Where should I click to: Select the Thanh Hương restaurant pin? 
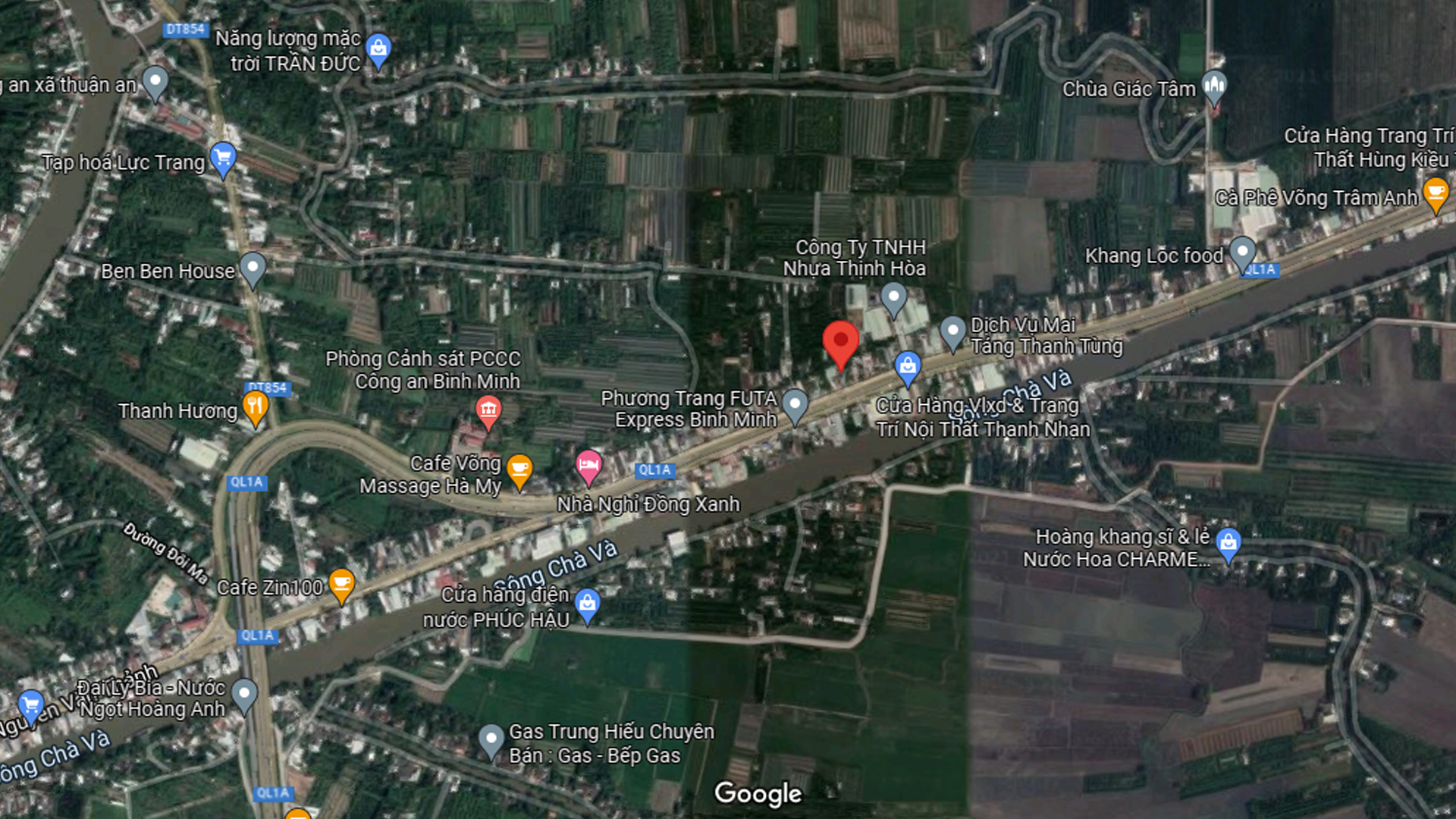(x=256, y=408)
